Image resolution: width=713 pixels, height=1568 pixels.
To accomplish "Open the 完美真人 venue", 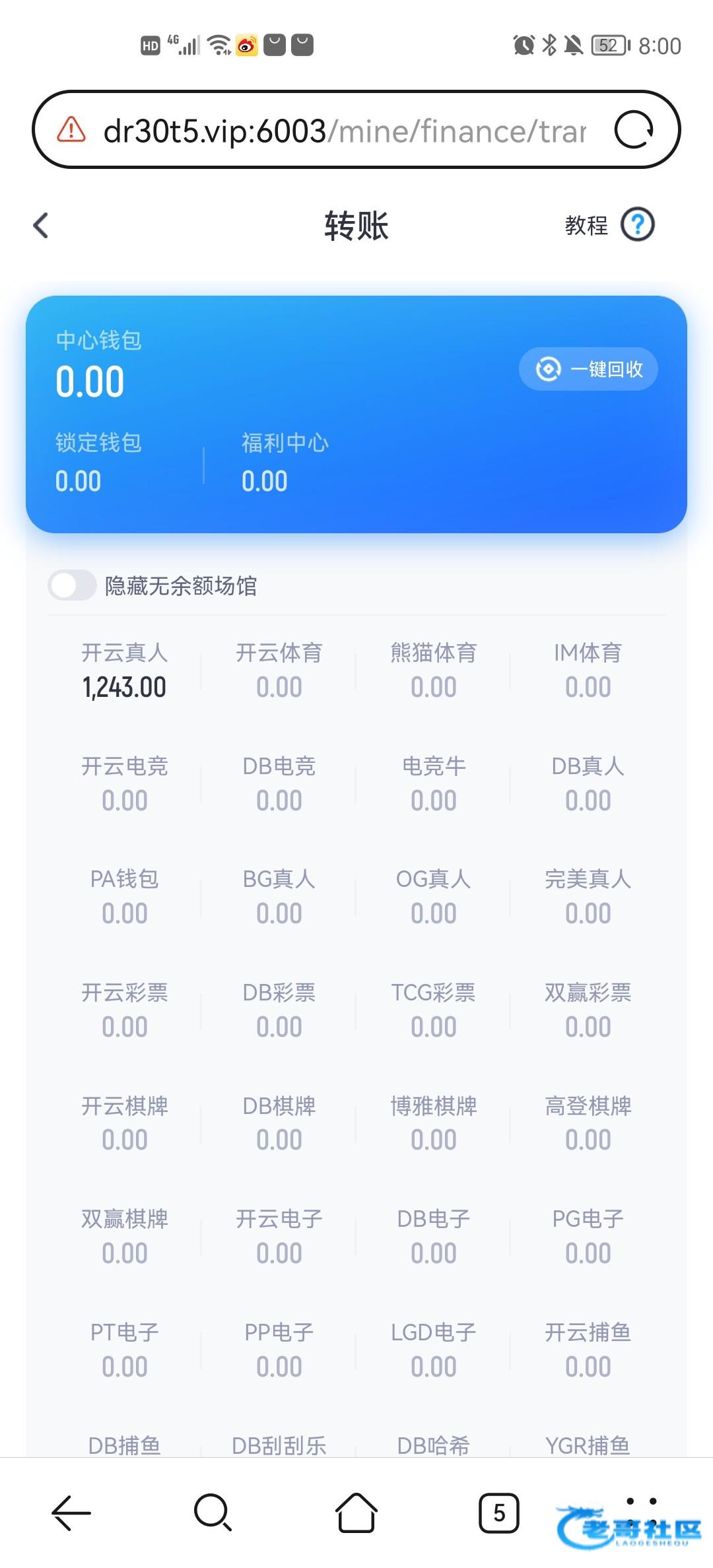I will click(588, 896).
